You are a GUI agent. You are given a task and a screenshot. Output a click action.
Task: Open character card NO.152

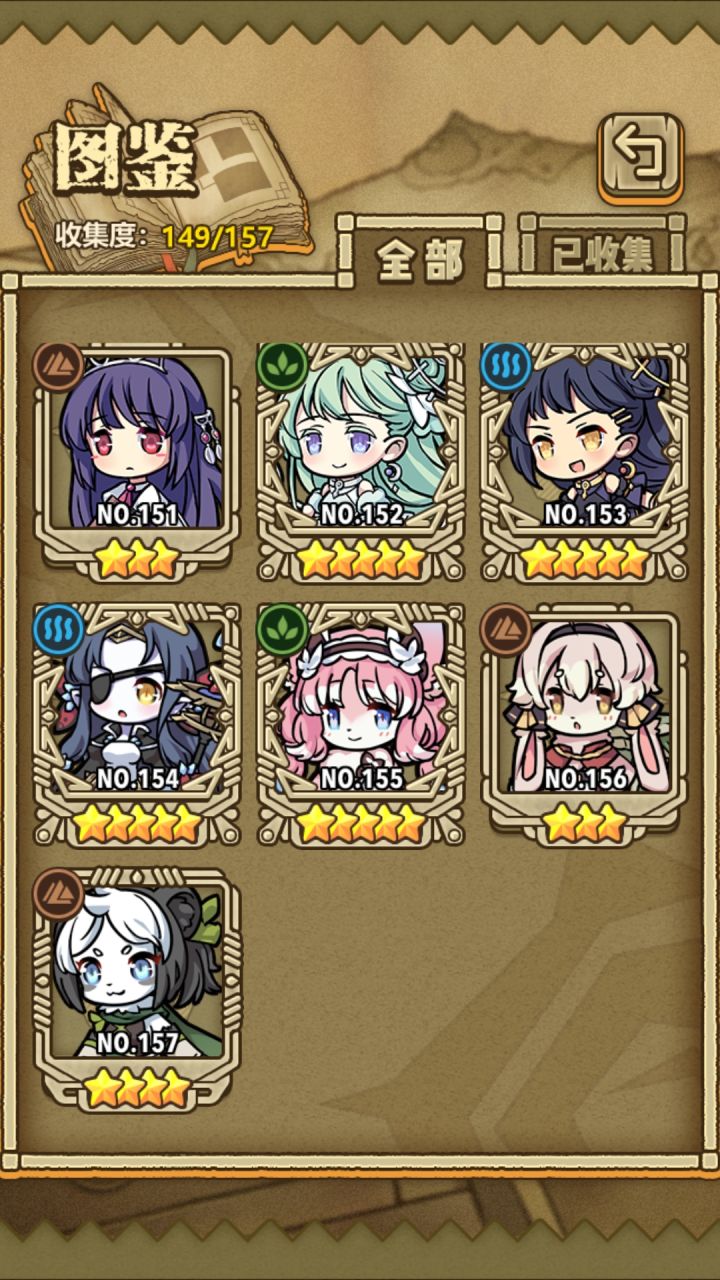point(361,464)
